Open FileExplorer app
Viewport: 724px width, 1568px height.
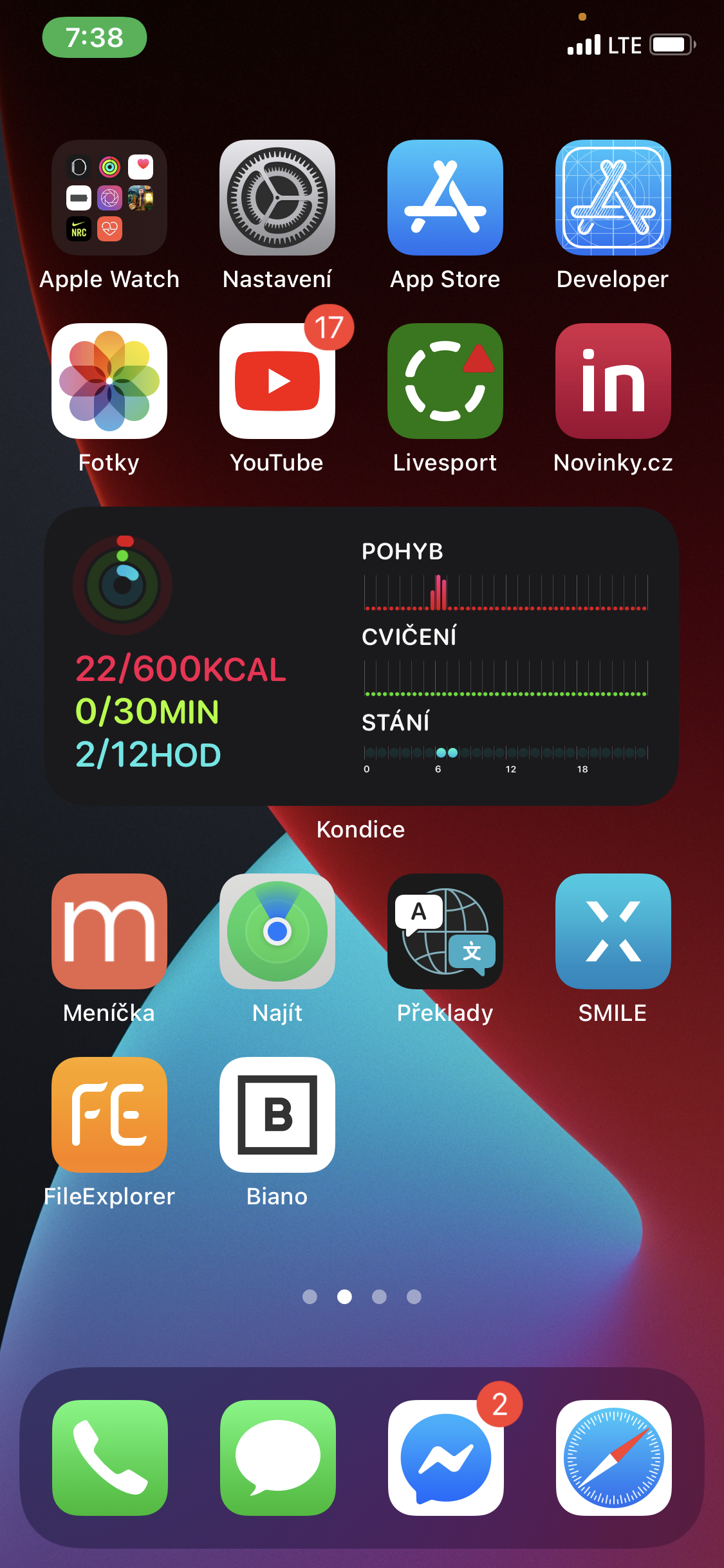(x=109, y=1115)
